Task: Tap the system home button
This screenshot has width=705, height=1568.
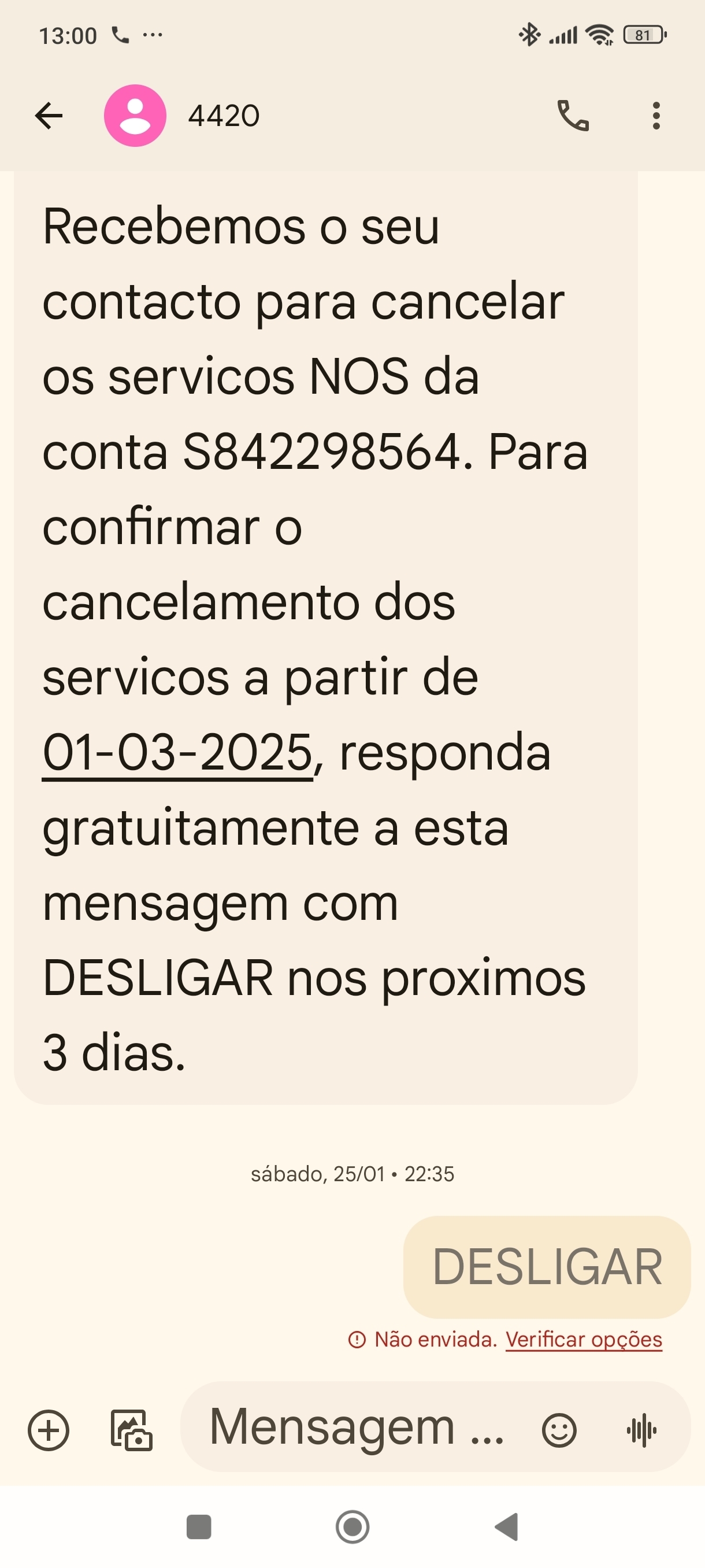Action: 353,1526
